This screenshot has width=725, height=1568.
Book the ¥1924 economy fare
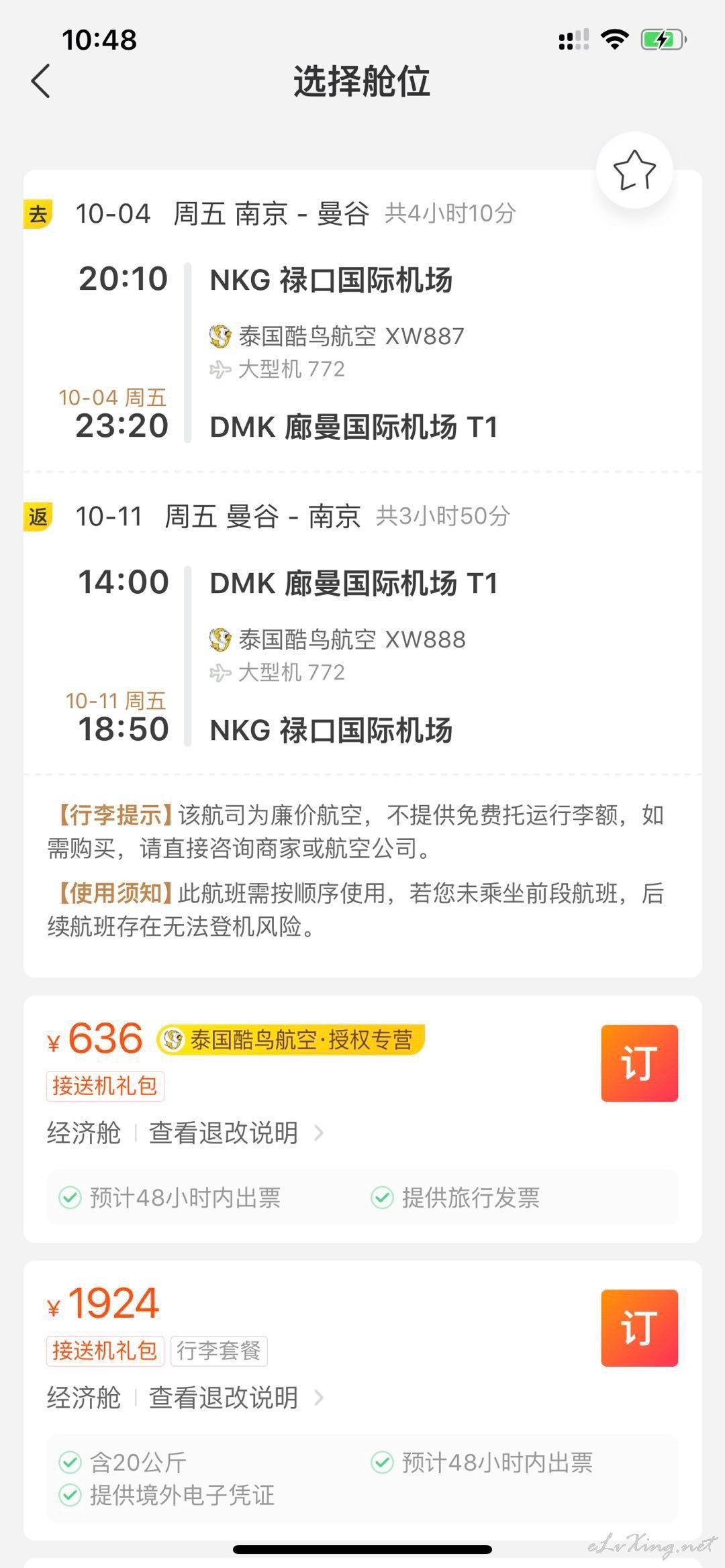[x=639, y=1328]
